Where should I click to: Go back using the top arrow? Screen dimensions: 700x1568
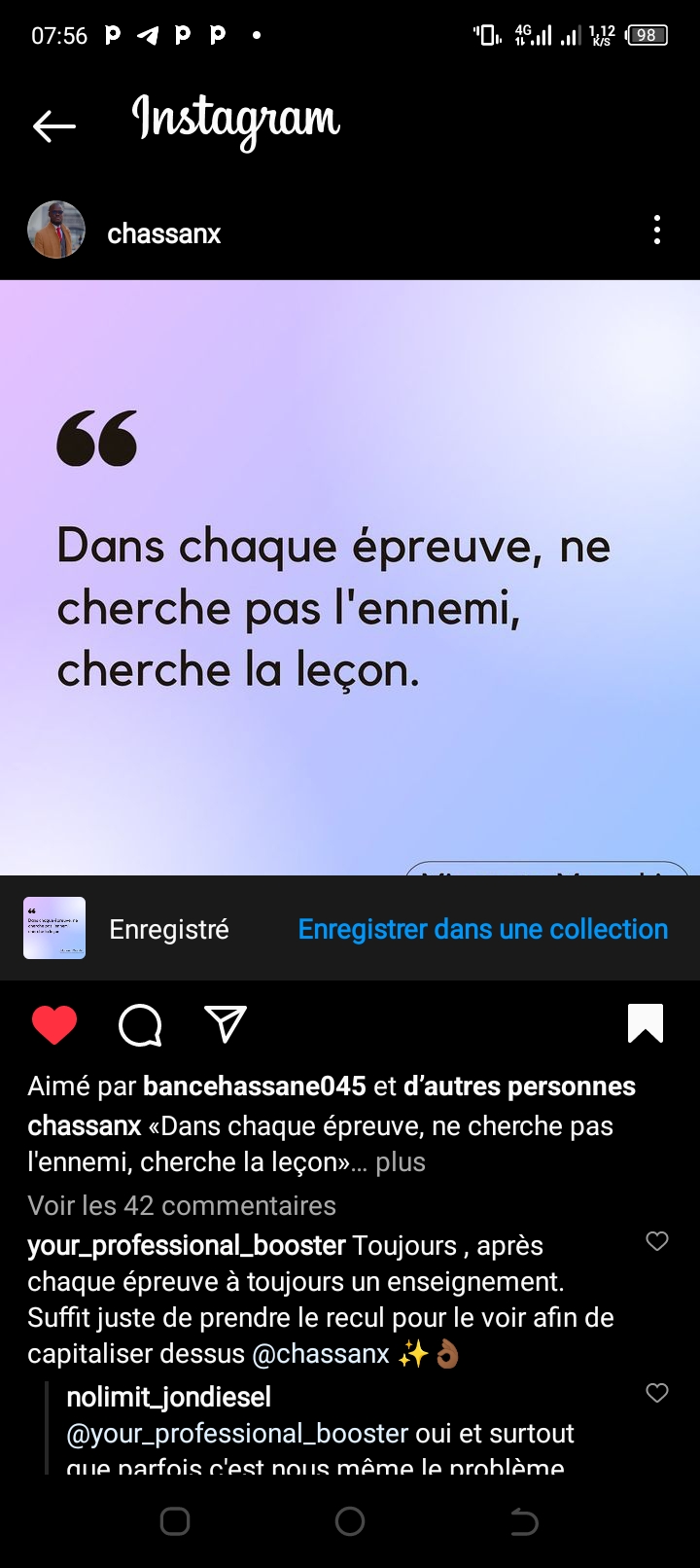54,125
